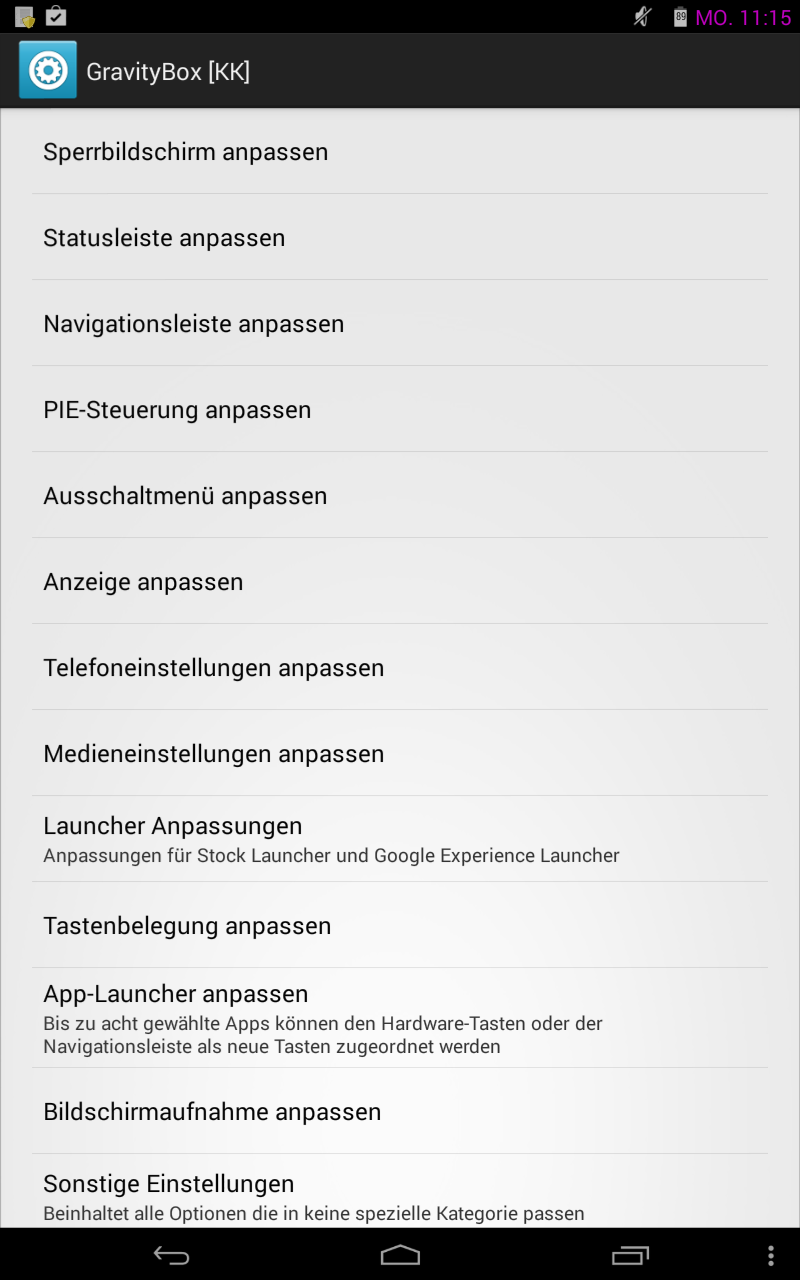Open App-Launcher anpassen
The height and width of the screenshot is (1280, 800).
click(x=400, y=1018)
